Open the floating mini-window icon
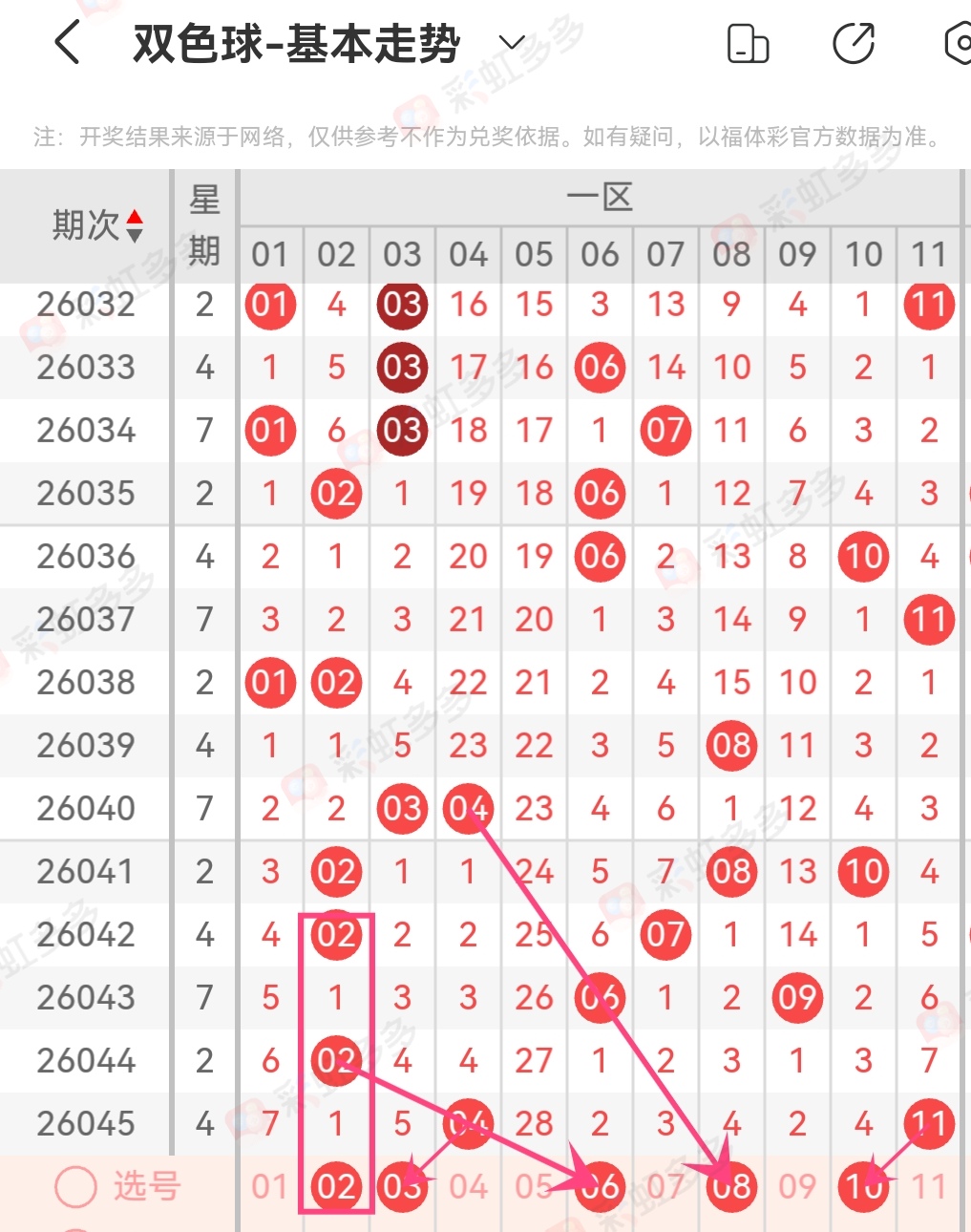The height and width of the screenshot is (1232, 971). tap(749, 42)
